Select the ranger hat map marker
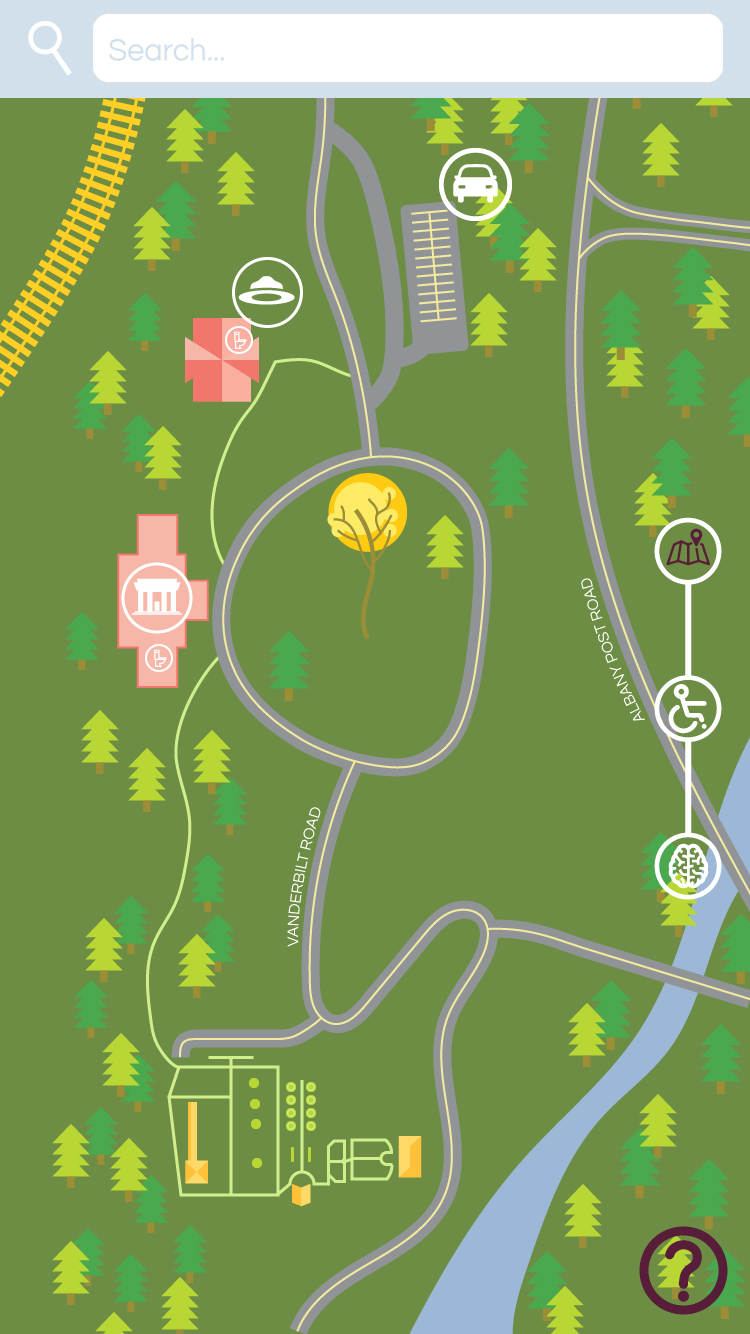Viewport: 750px width, 1334px height. coord(267,292)
